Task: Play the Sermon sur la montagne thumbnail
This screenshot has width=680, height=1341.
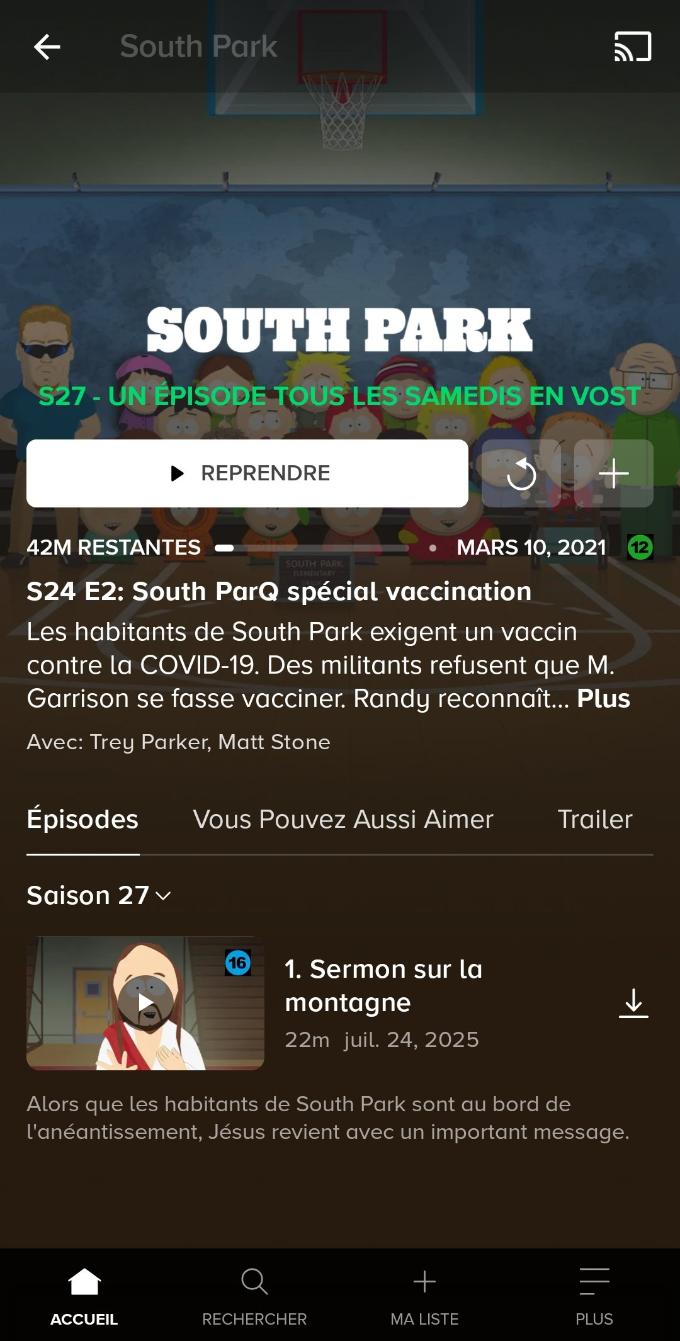Action: [146, 1003]
